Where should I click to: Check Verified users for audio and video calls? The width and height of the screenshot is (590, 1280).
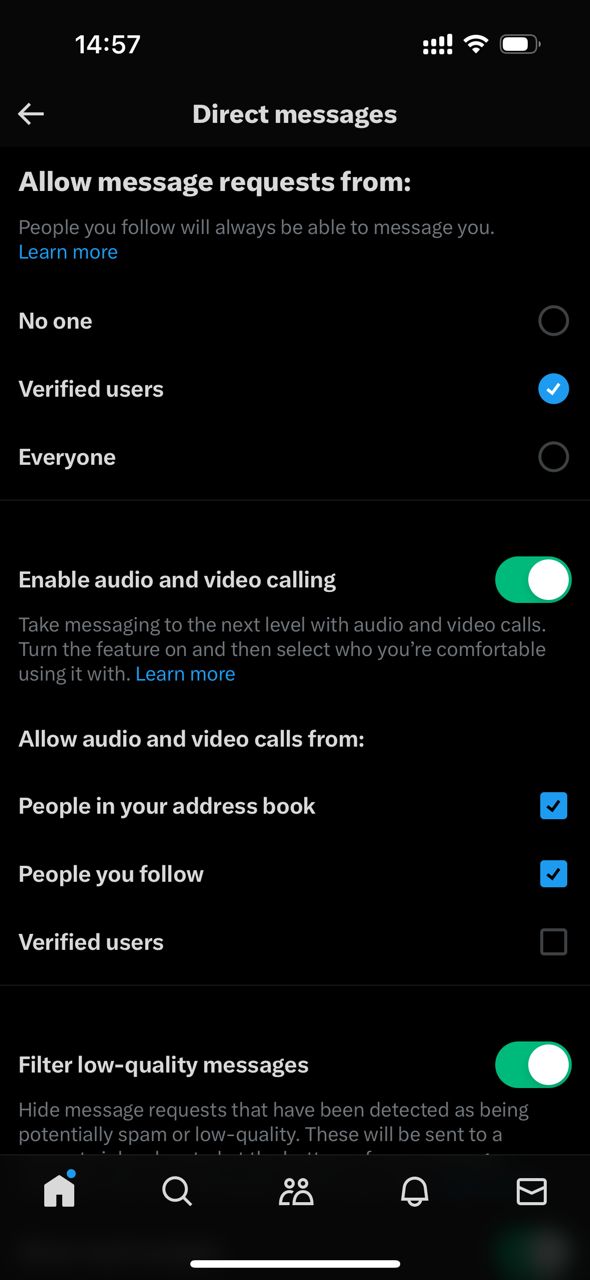pyautogui.click(x=553, y=942)
